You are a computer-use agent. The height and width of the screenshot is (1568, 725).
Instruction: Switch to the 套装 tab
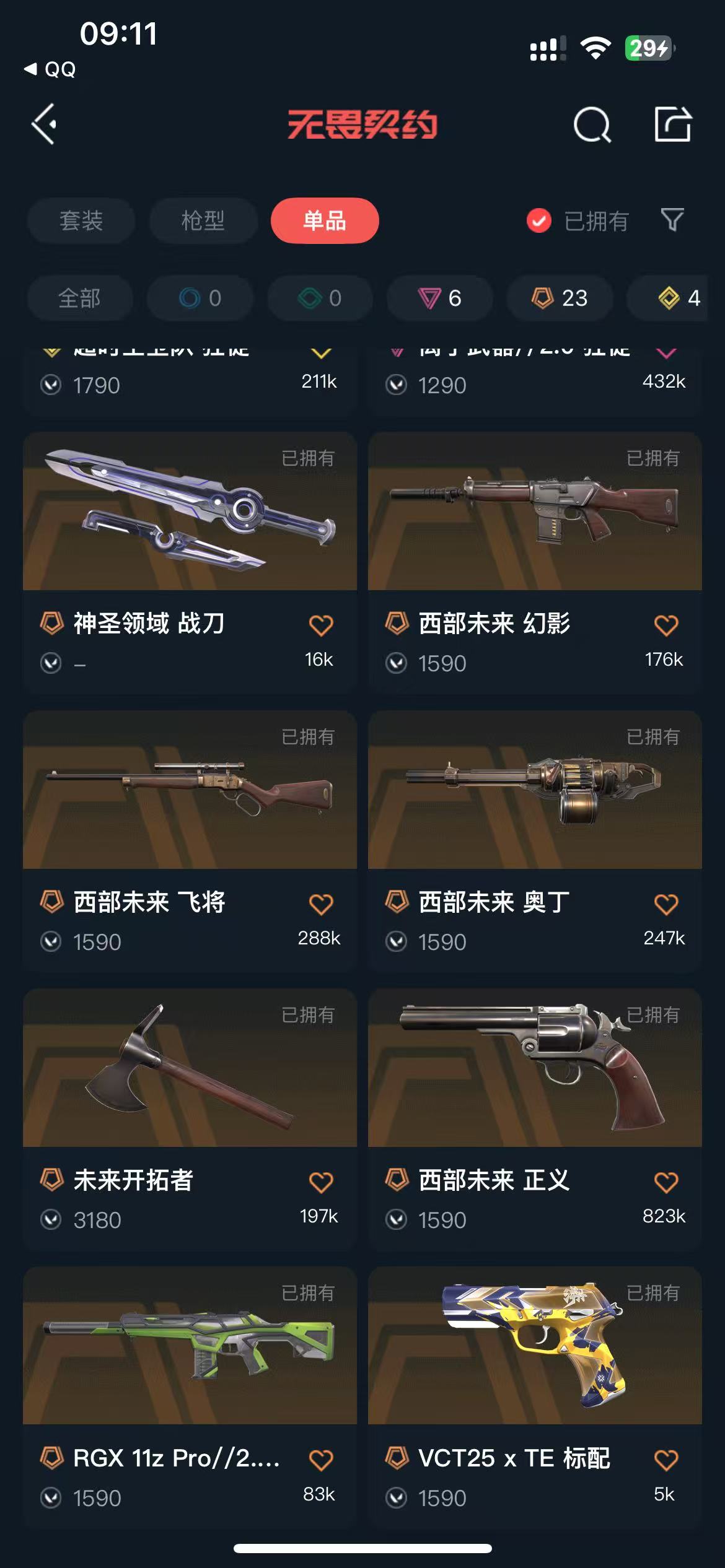click(x=81, y=220)
